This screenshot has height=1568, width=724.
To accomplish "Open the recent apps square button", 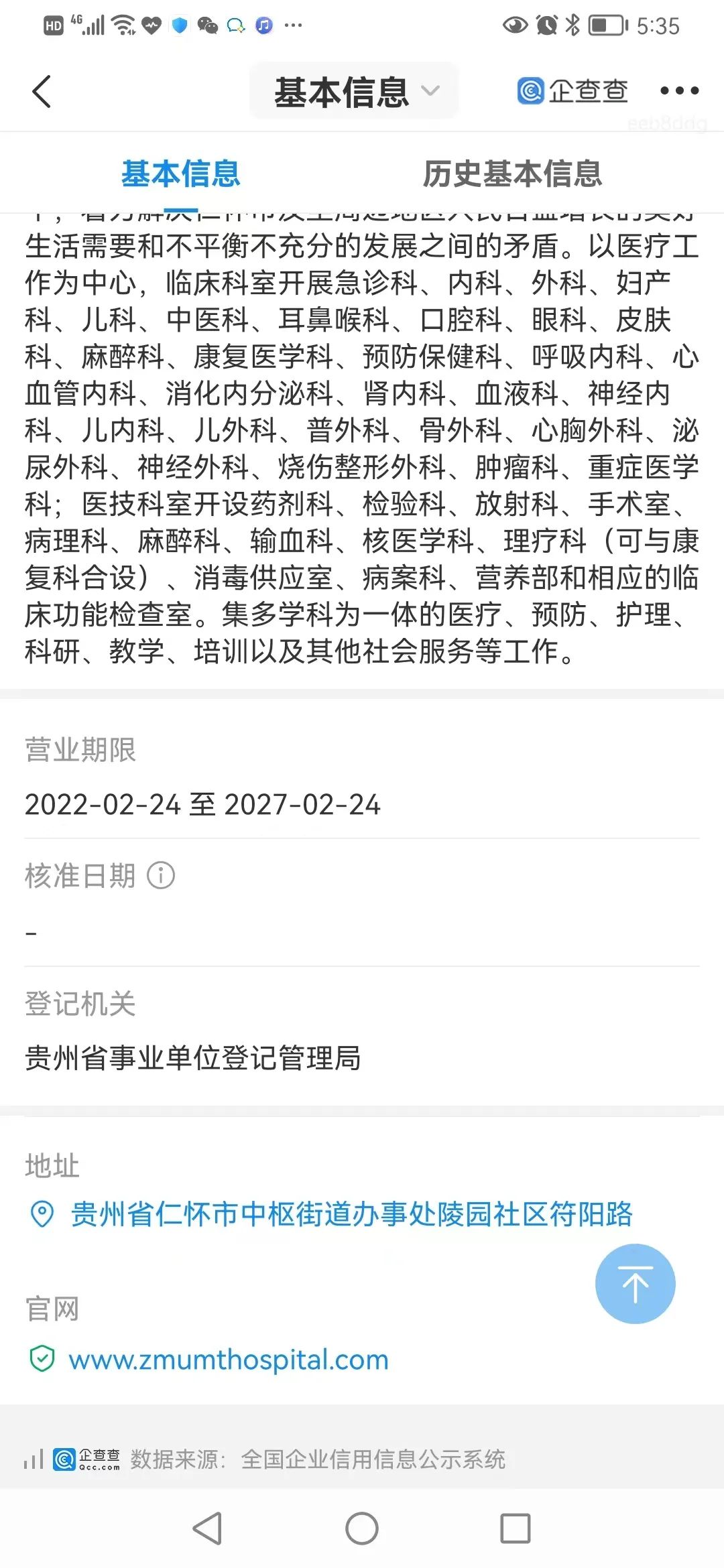I will [x=516, y=1528].
